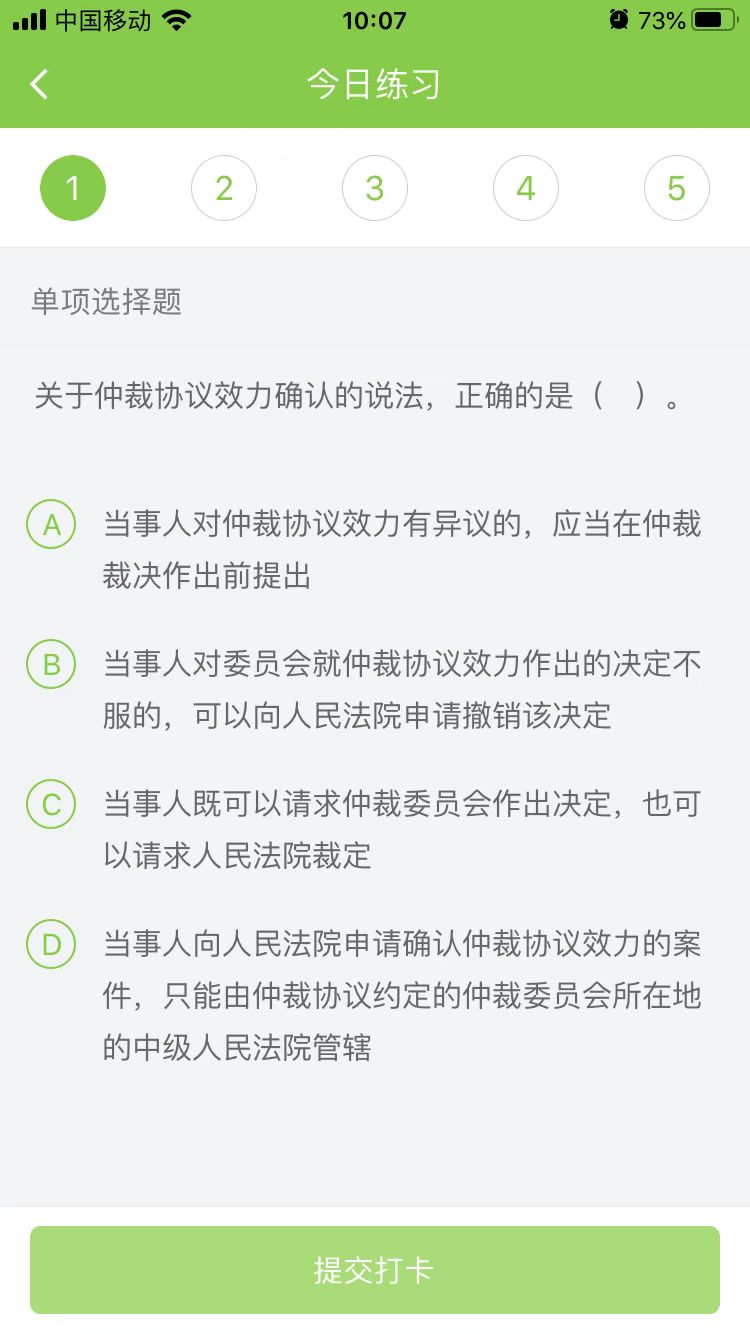Tap the 提交打卡 button

coord(375,1270)
